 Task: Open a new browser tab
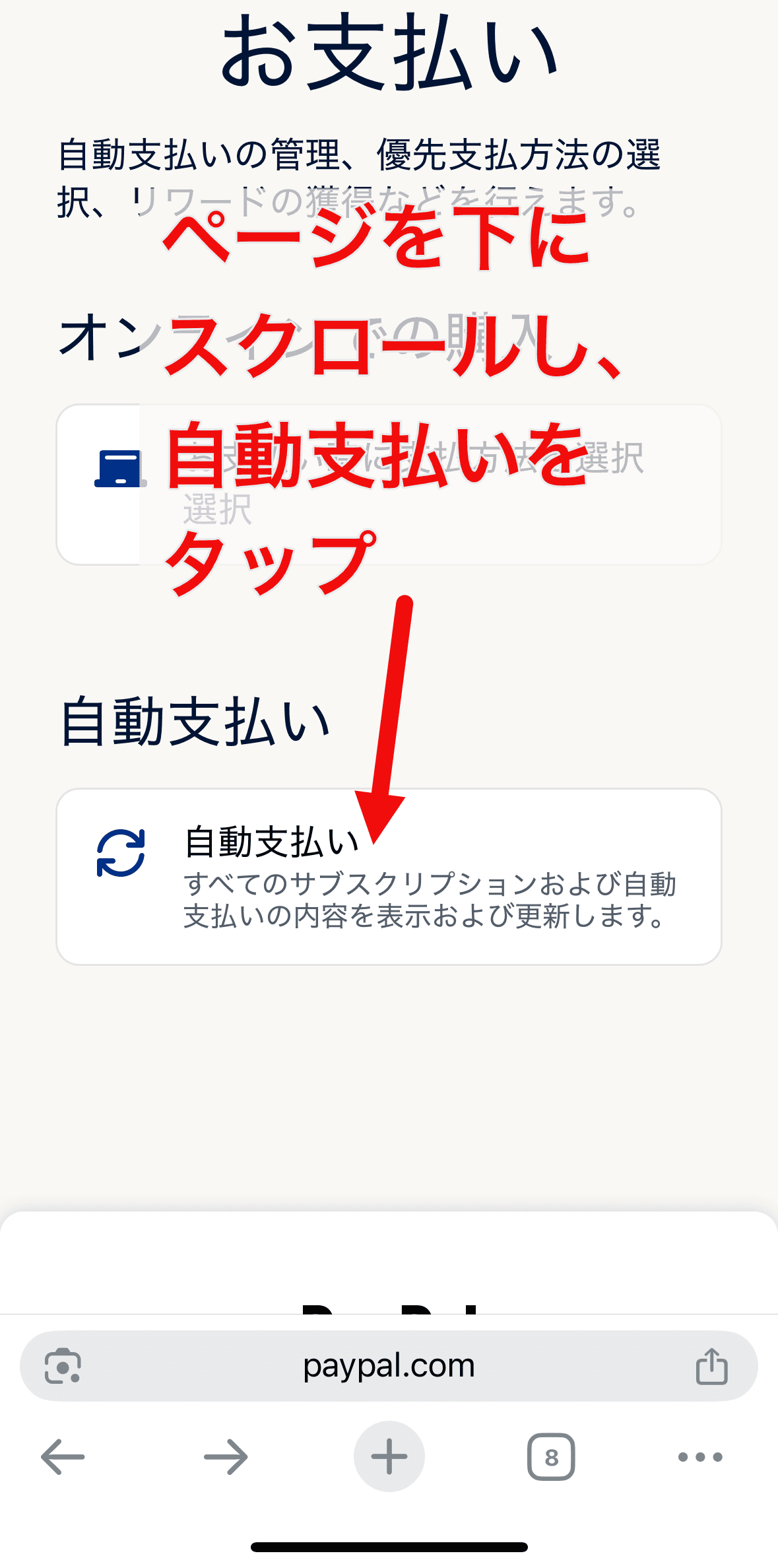coord(389,1456)
